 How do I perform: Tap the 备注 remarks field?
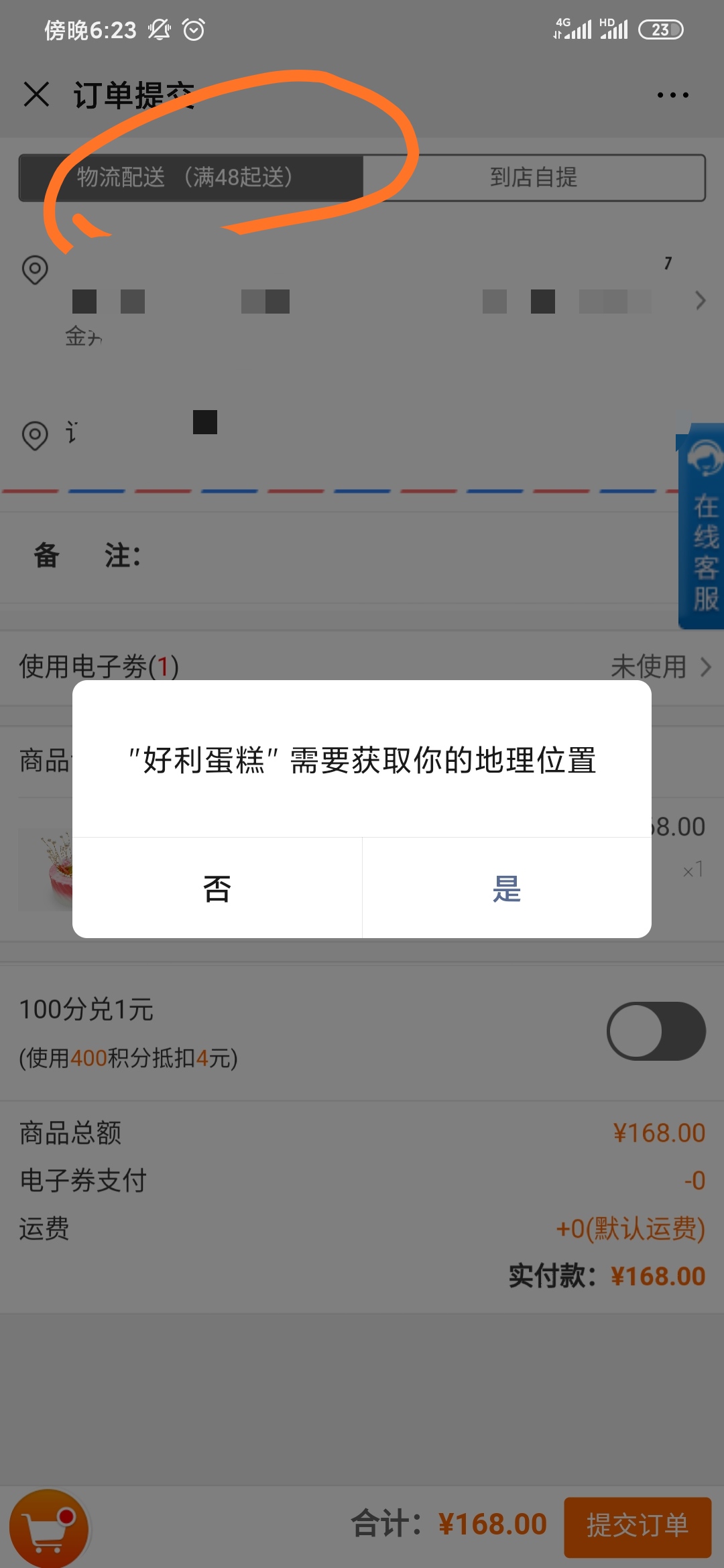[362, 556]
